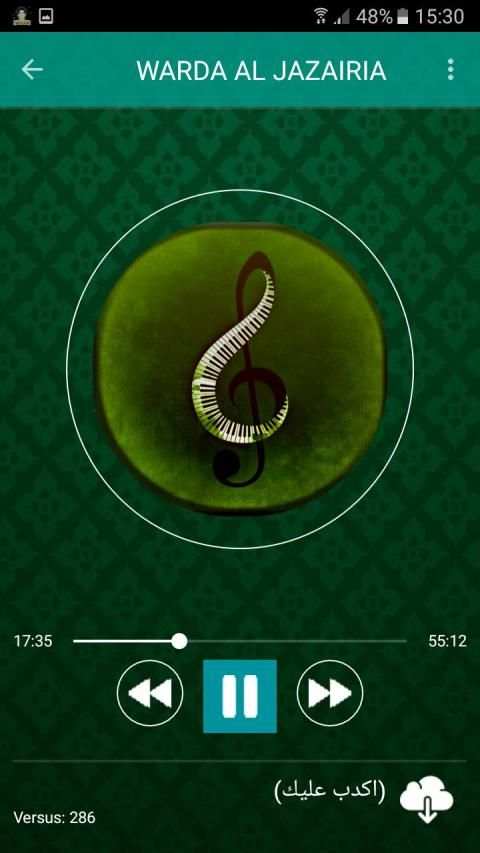The height and width of the screenshot is (853, 480).
Task: Tap the playback progress bar
Action: (x=239, y=641)
